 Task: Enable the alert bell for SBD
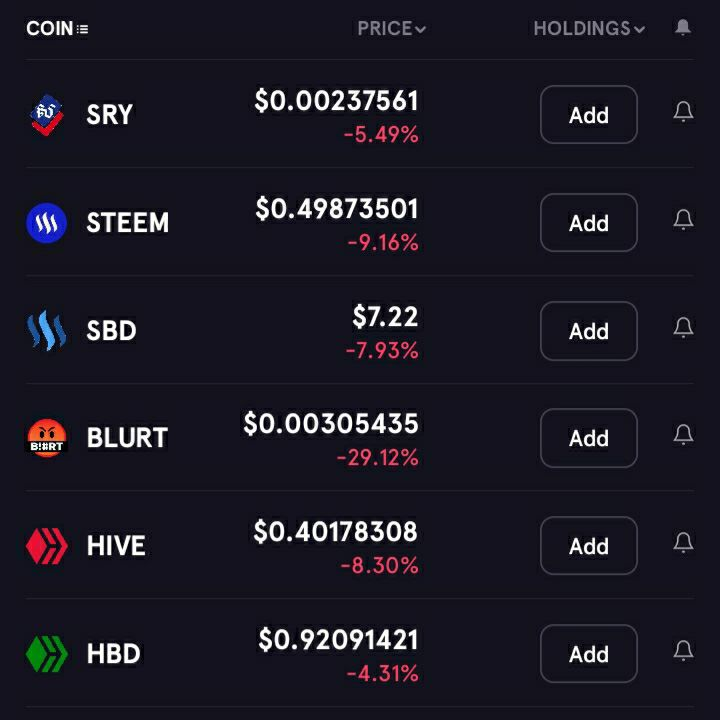point(683,328)
